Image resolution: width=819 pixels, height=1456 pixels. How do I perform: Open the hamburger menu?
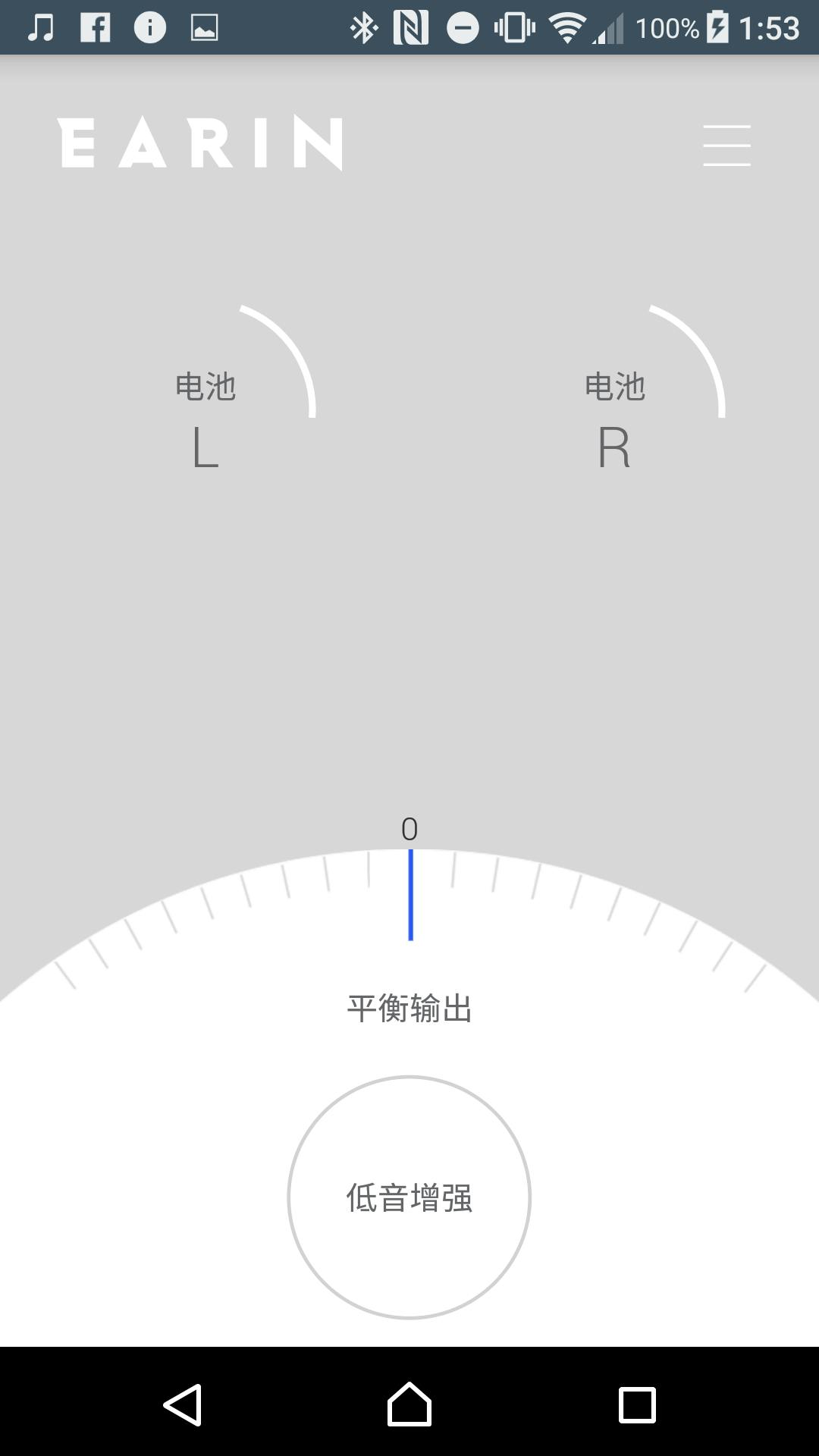[726, 146]
